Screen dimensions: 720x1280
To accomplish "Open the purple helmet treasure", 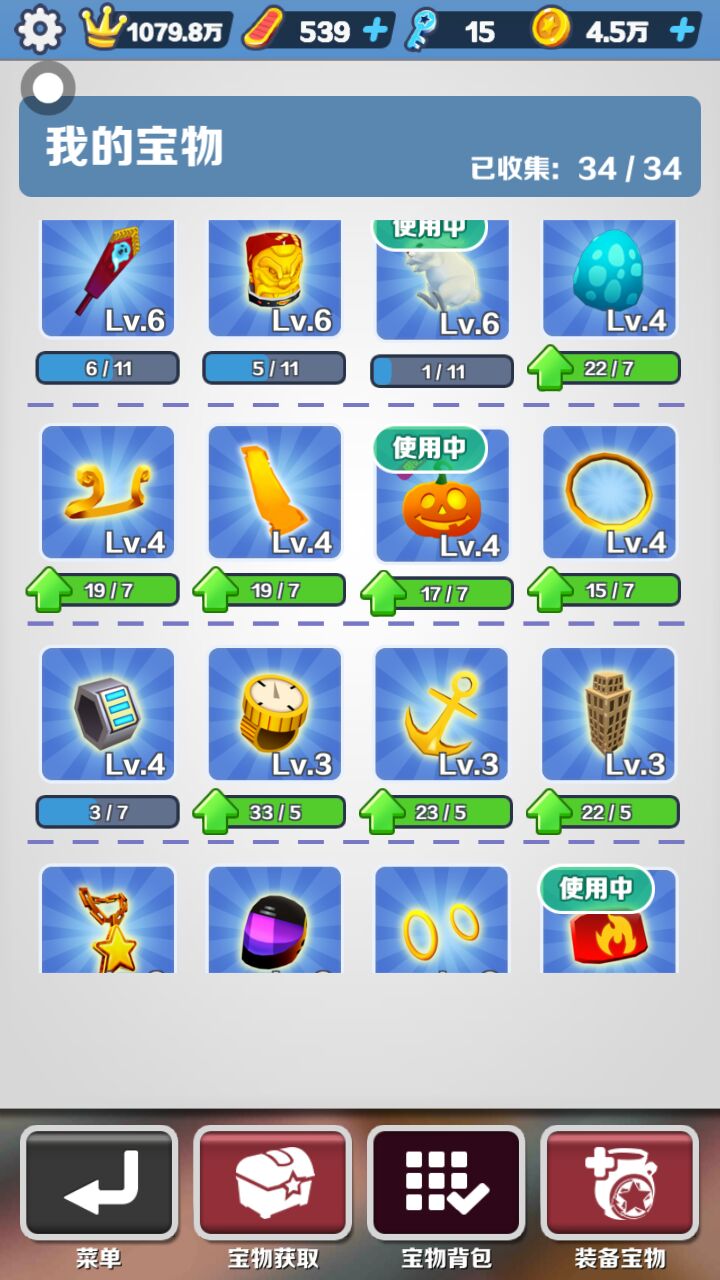I will [275, 920].
